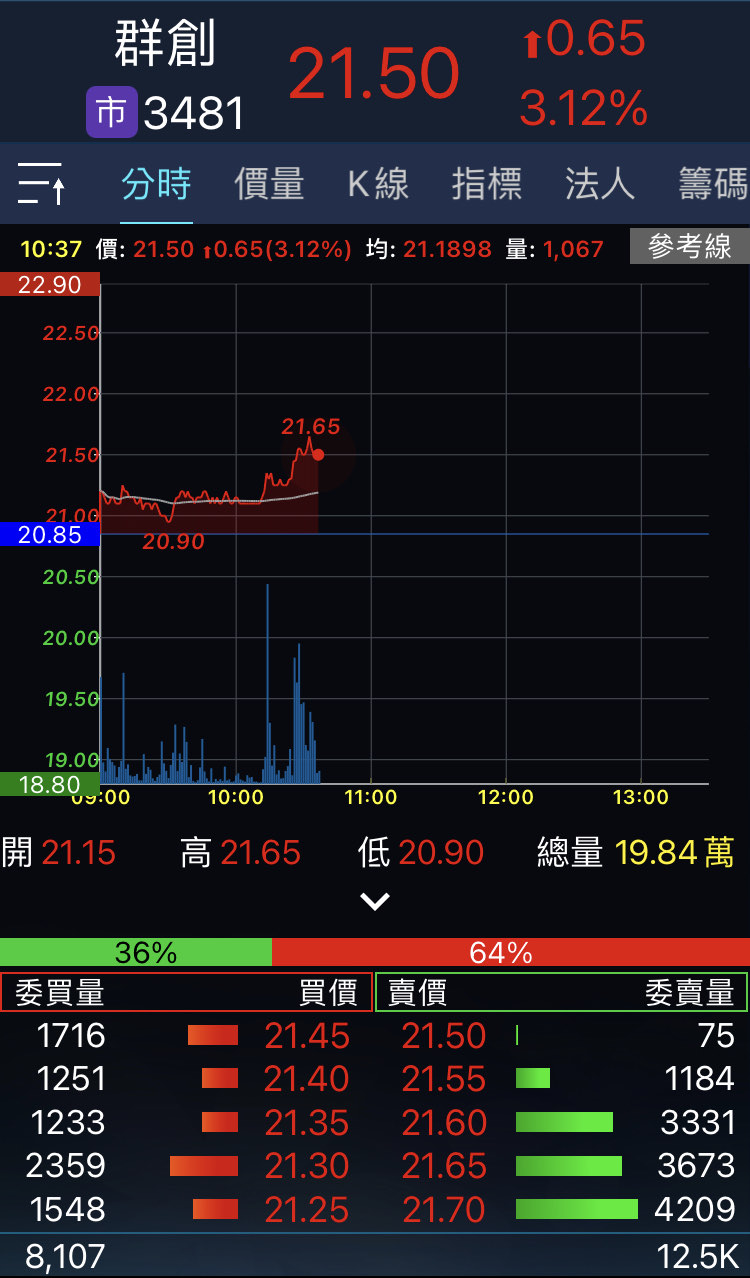The height and width of the screenshot is (1278, 750).
Task: Select the 21.50 ask price row
Action: (444, 1036)
